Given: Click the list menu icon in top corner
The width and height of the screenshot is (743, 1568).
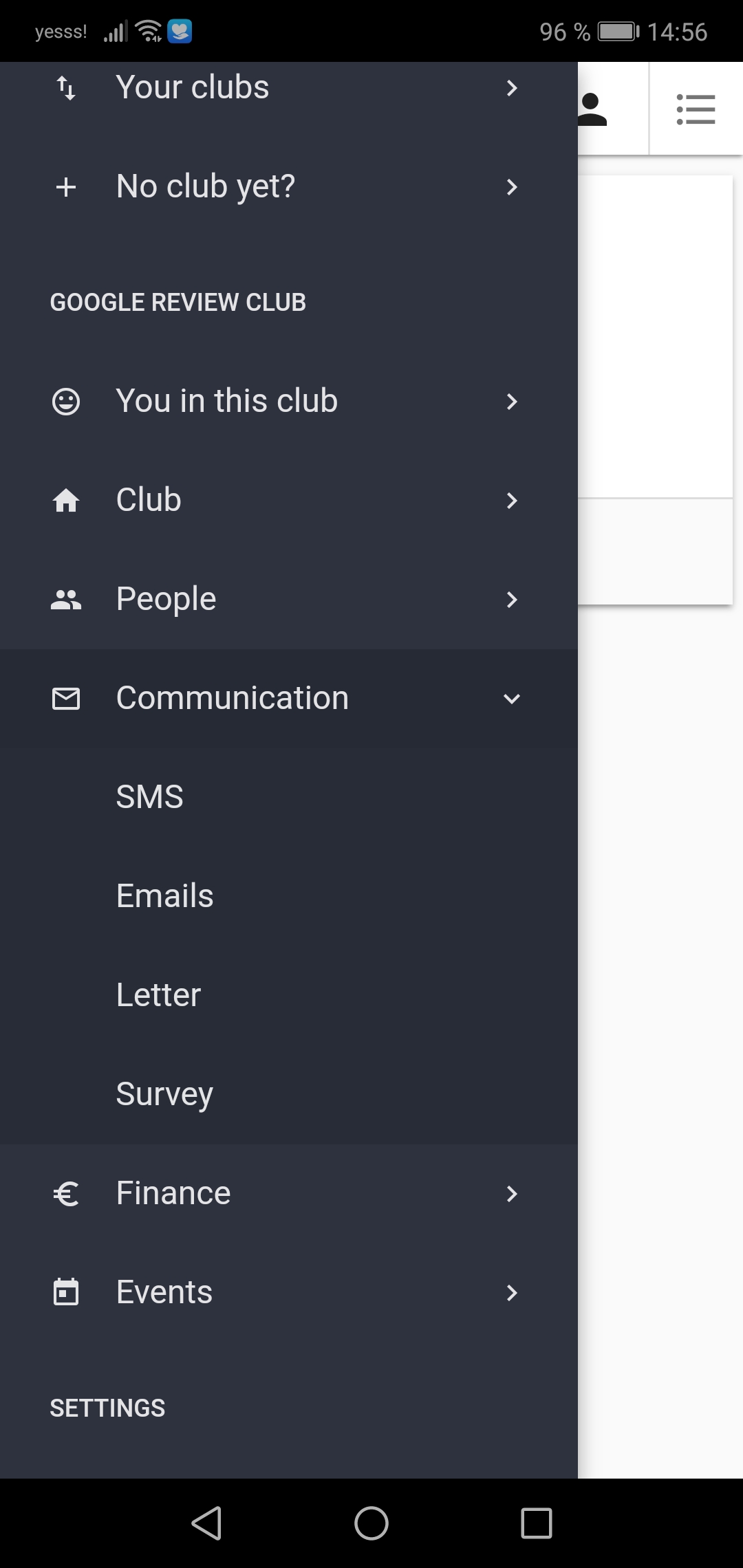Looking at the screenshot, I should click(x=696, y=109).
